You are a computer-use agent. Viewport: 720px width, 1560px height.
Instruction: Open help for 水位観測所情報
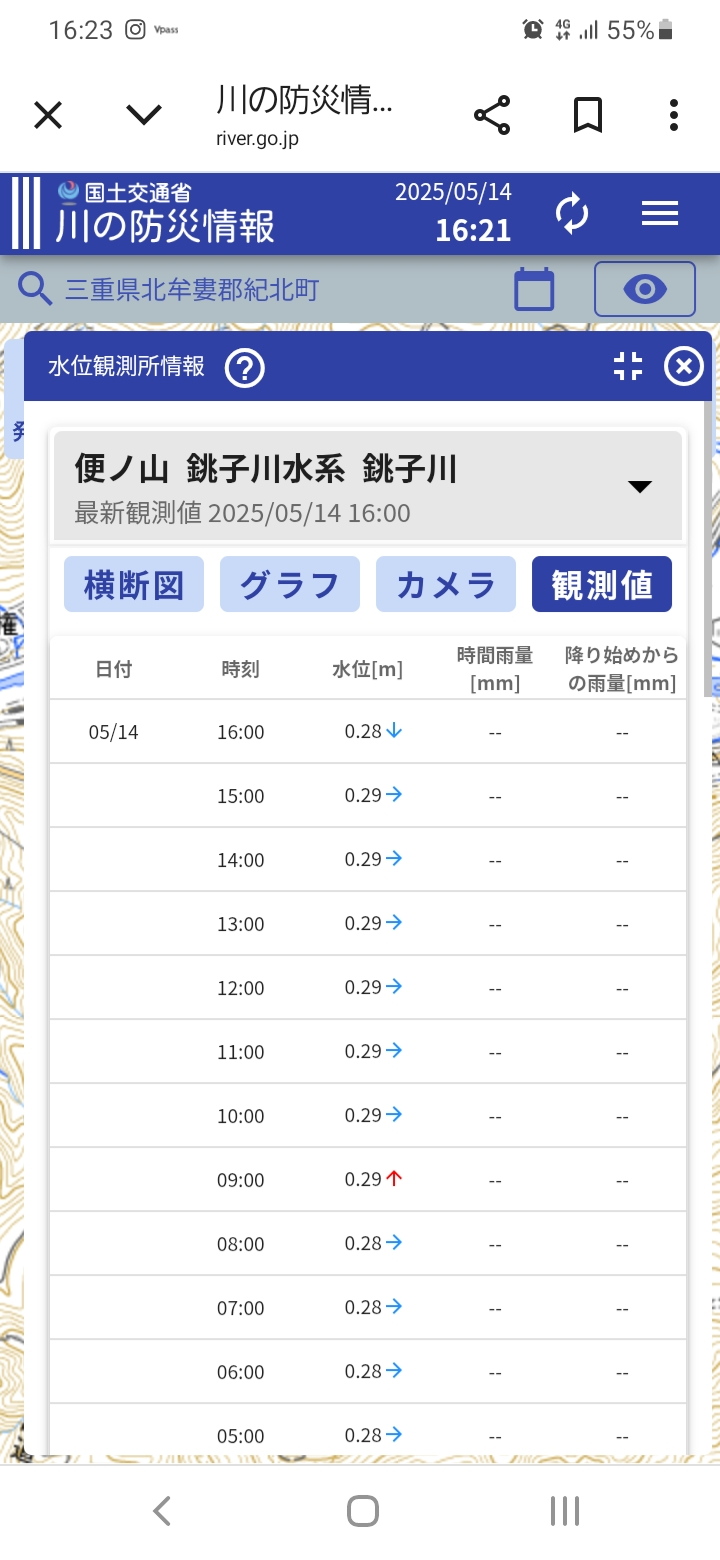coord(245,368)
